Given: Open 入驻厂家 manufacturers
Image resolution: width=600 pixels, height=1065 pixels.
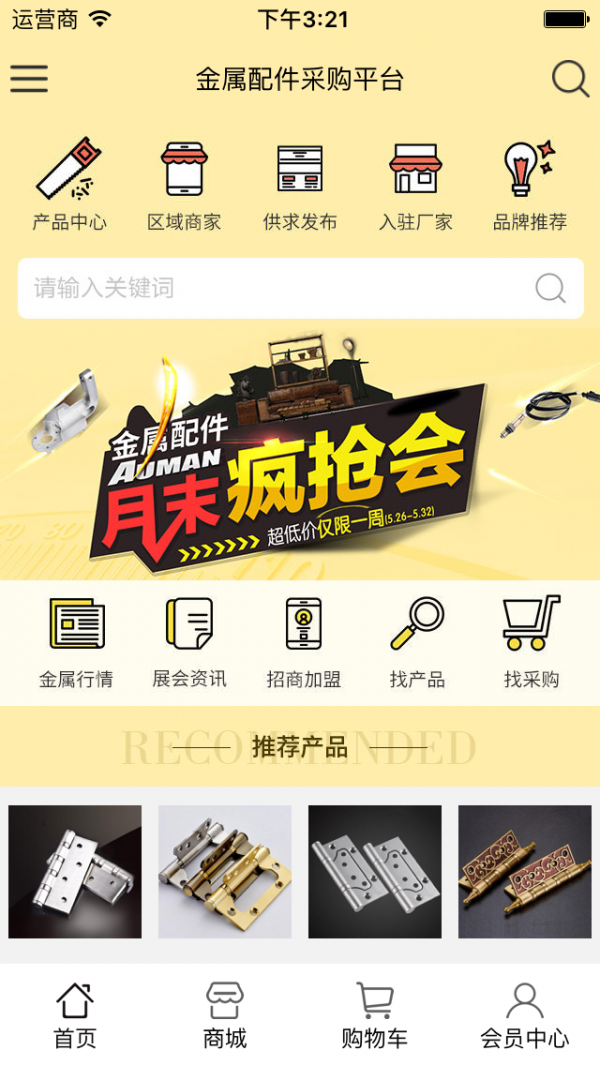Looking at the screenshot, I should coord(415,184).
